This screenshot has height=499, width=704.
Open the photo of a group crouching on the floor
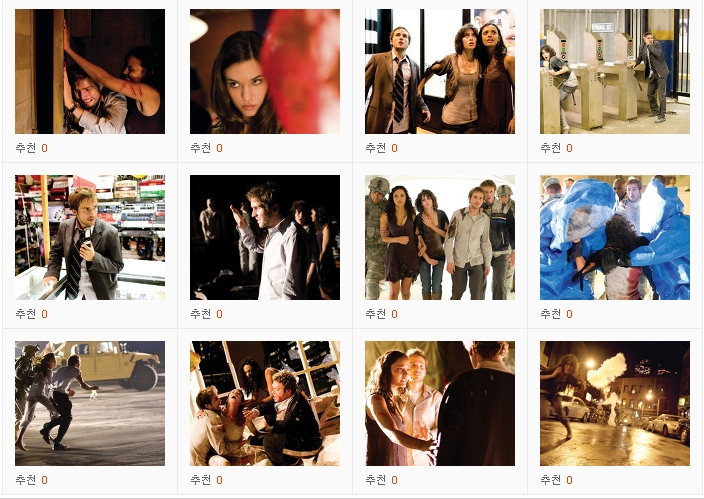click(265, 404)
